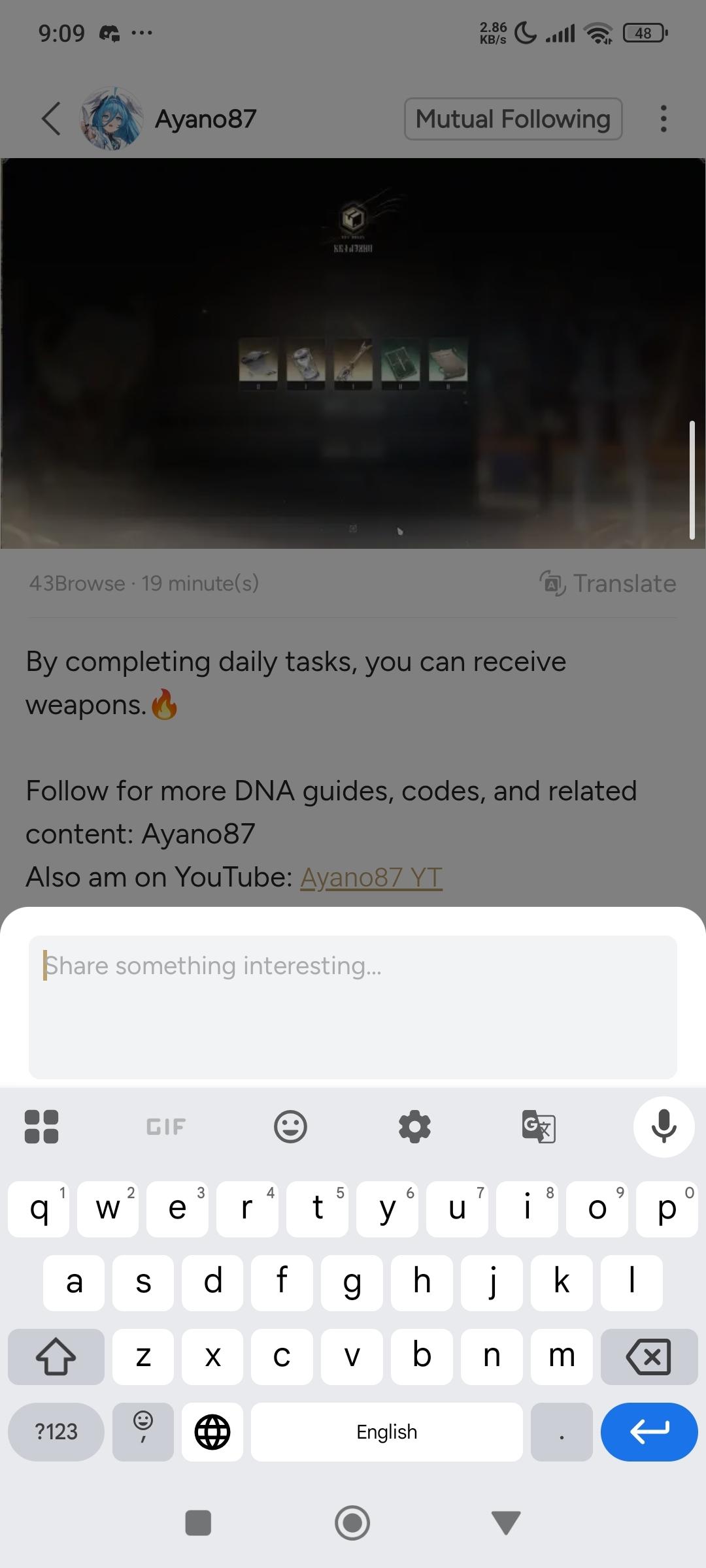This screenshot has height=1568, width=706.
Task: Open the keyboard GIF picker
Action: pos(166,1127)
